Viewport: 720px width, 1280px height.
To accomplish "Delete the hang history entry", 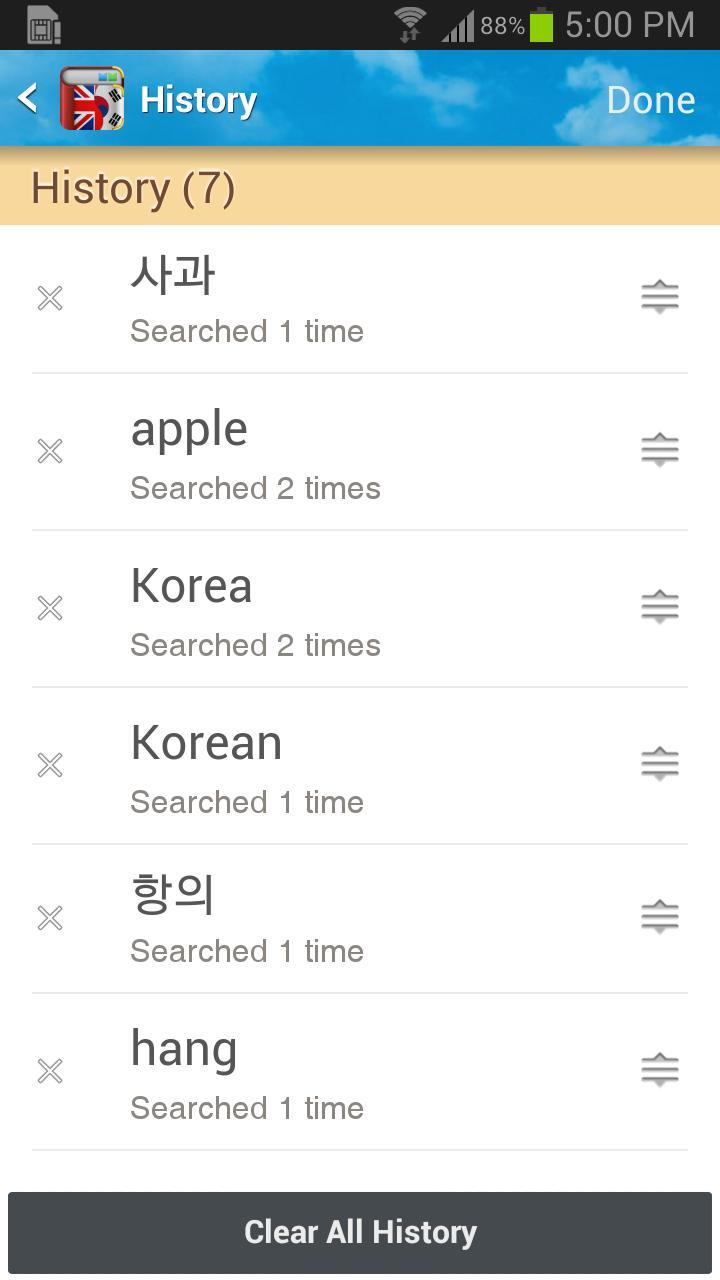I will [x=50, y=1071].
